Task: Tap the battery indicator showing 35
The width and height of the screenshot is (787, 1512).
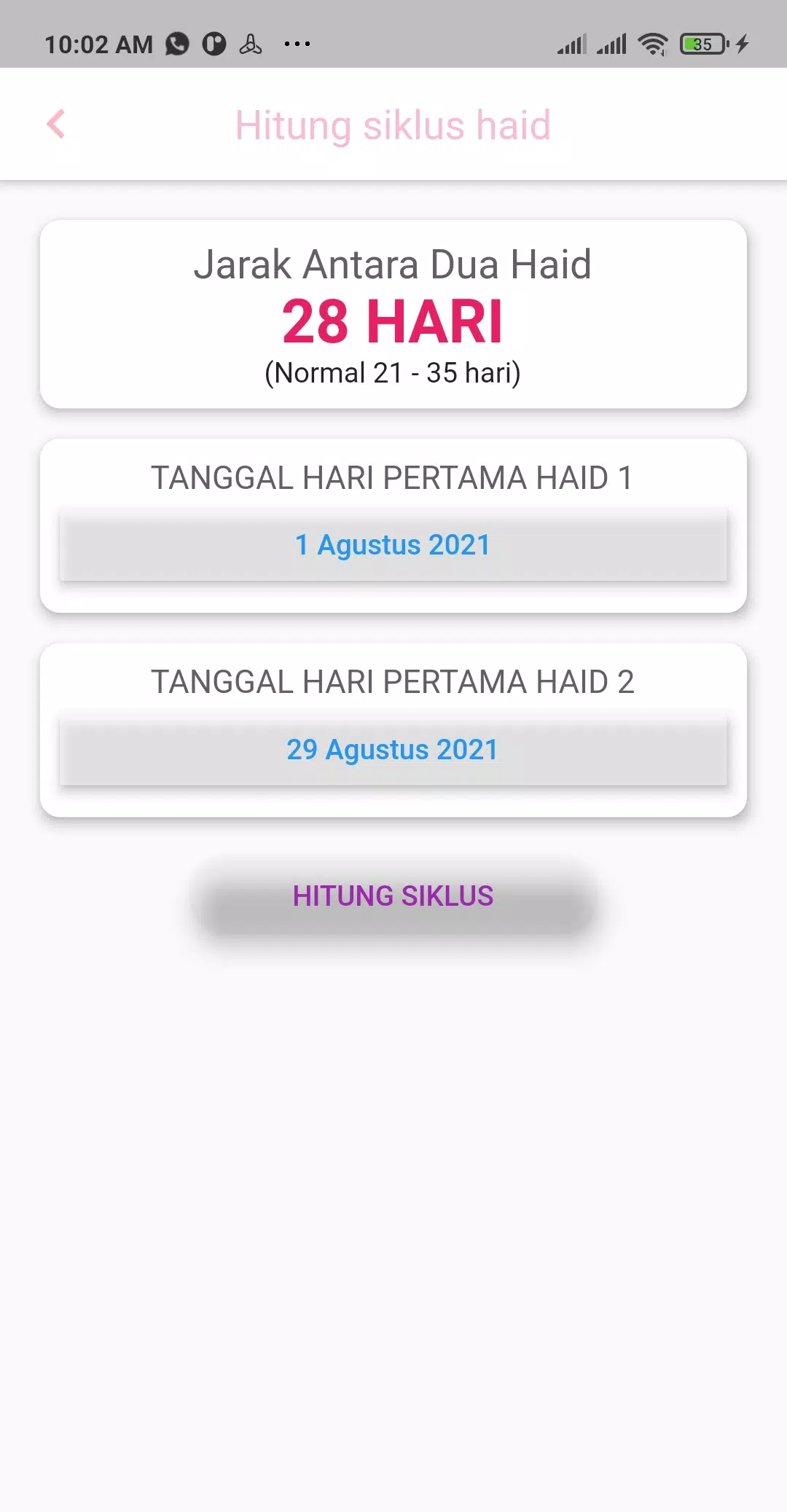Action: (701, 42)
